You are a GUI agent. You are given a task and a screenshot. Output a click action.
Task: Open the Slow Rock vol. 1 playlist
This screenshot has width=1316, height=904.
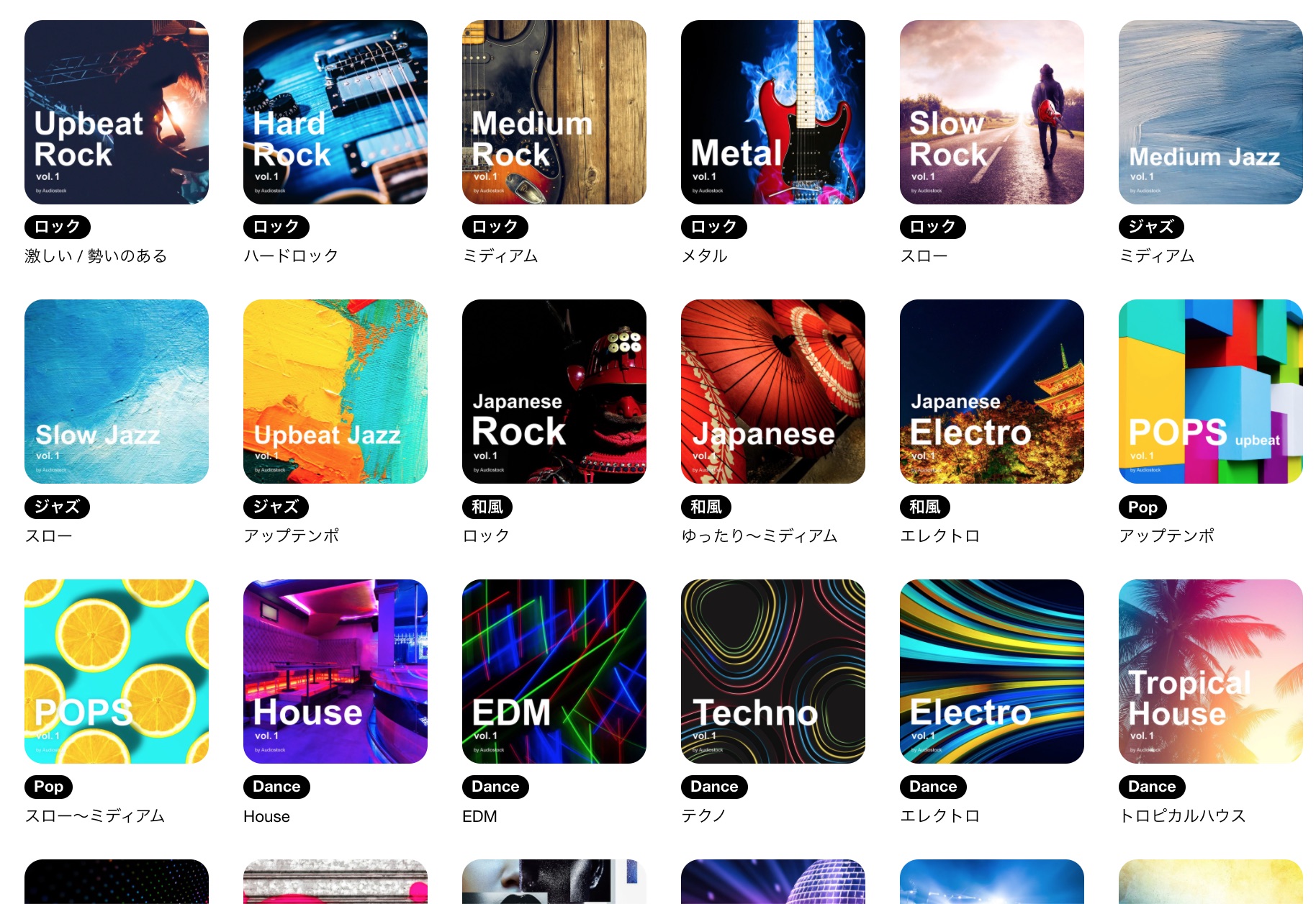click(x=992, y=112)
